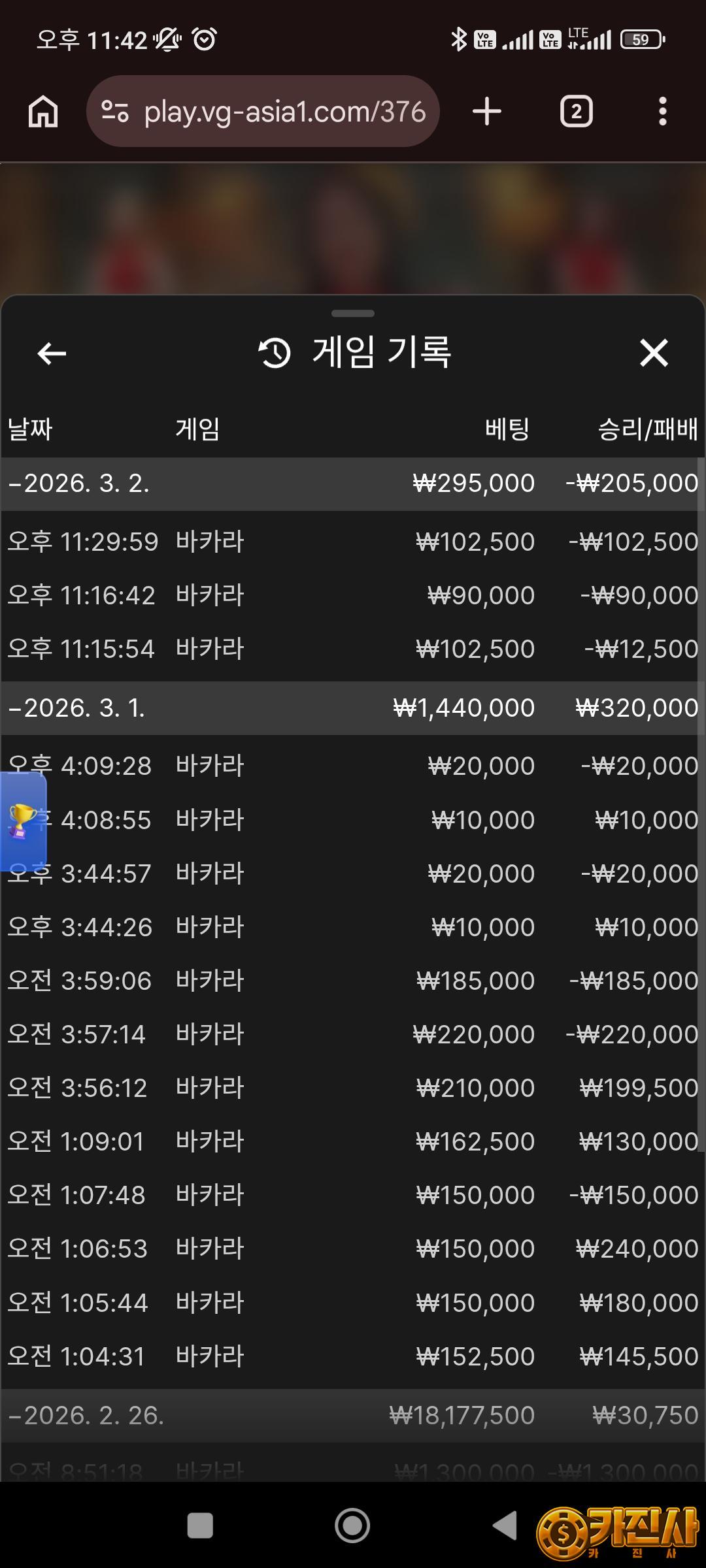Open the 오후 11:29:59 바카라 record
Screen dimensions: 706x1568
coord(353,542)
